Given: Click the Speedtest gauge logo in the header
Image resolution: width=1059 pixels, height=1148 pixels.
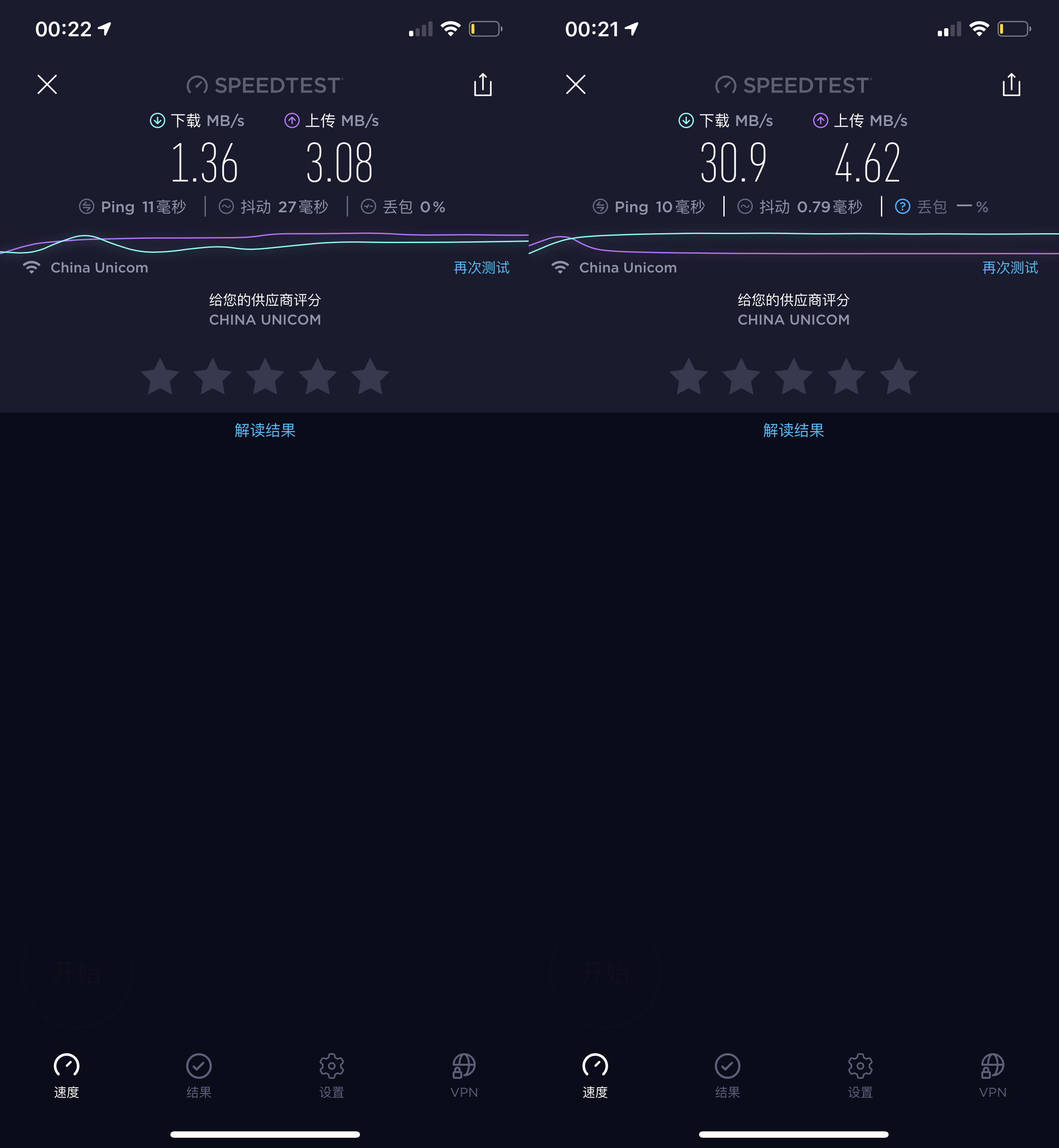Looking at the screenshot, I should [x=197, y=84].
